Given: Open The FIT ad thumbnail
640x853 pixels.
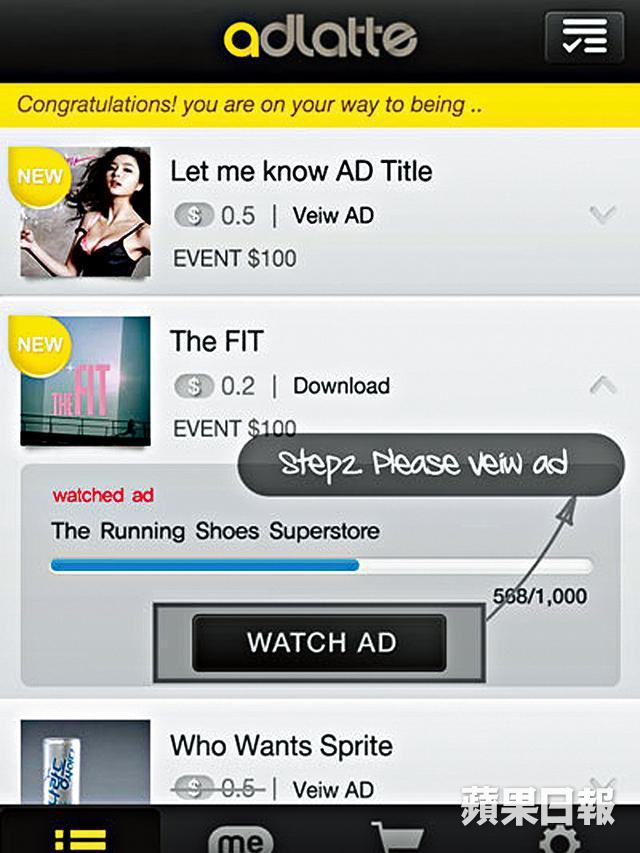Looking at the screenshot, I should click(85, 382).
